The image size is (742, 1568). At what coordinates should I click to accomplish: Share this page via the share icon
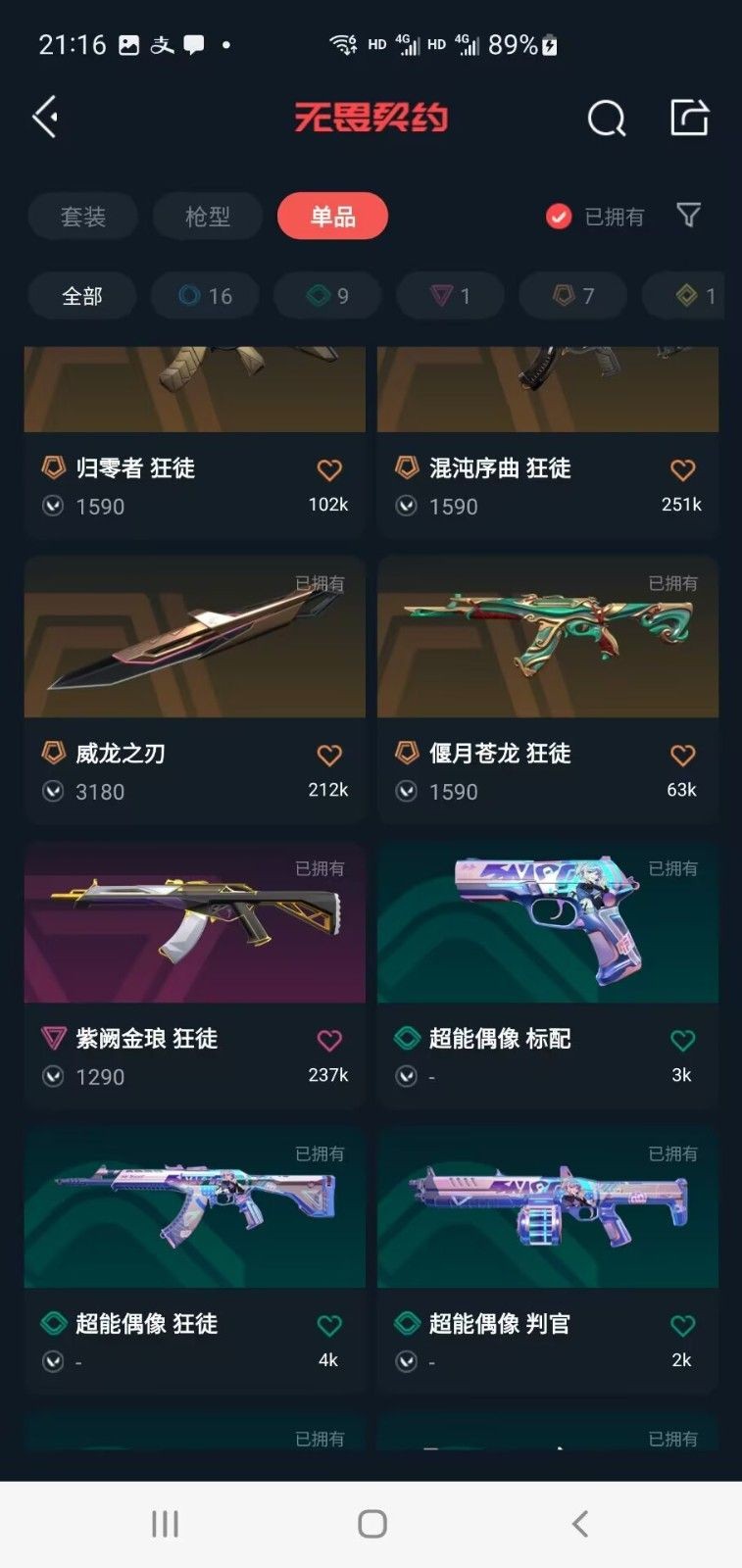pos(689,118)
